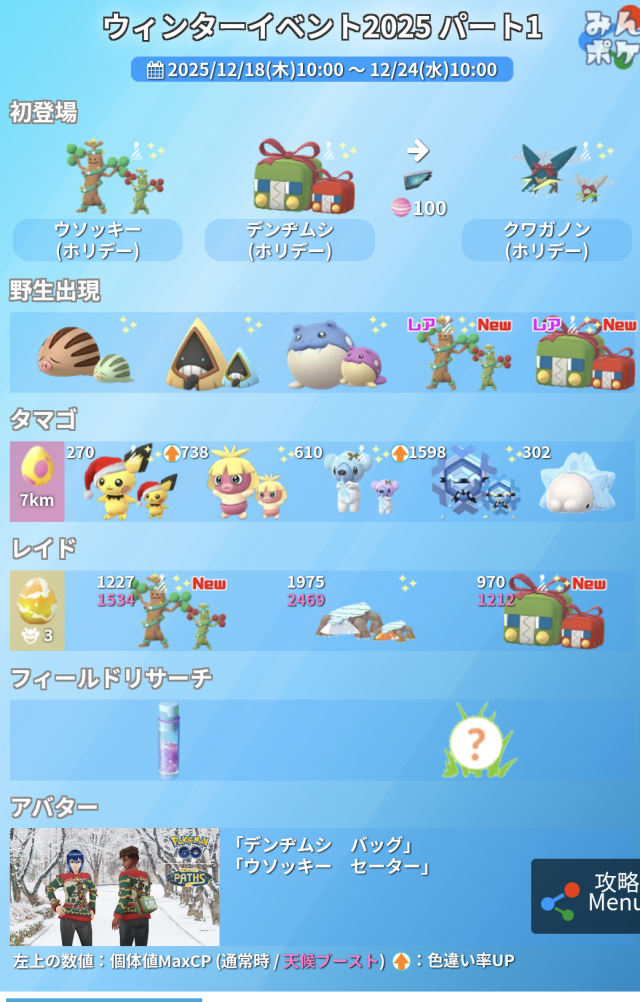This screenshot has height=1002, width=640.
Task: Open the 攻略 Menu floating button
Action: click(587, 895)
